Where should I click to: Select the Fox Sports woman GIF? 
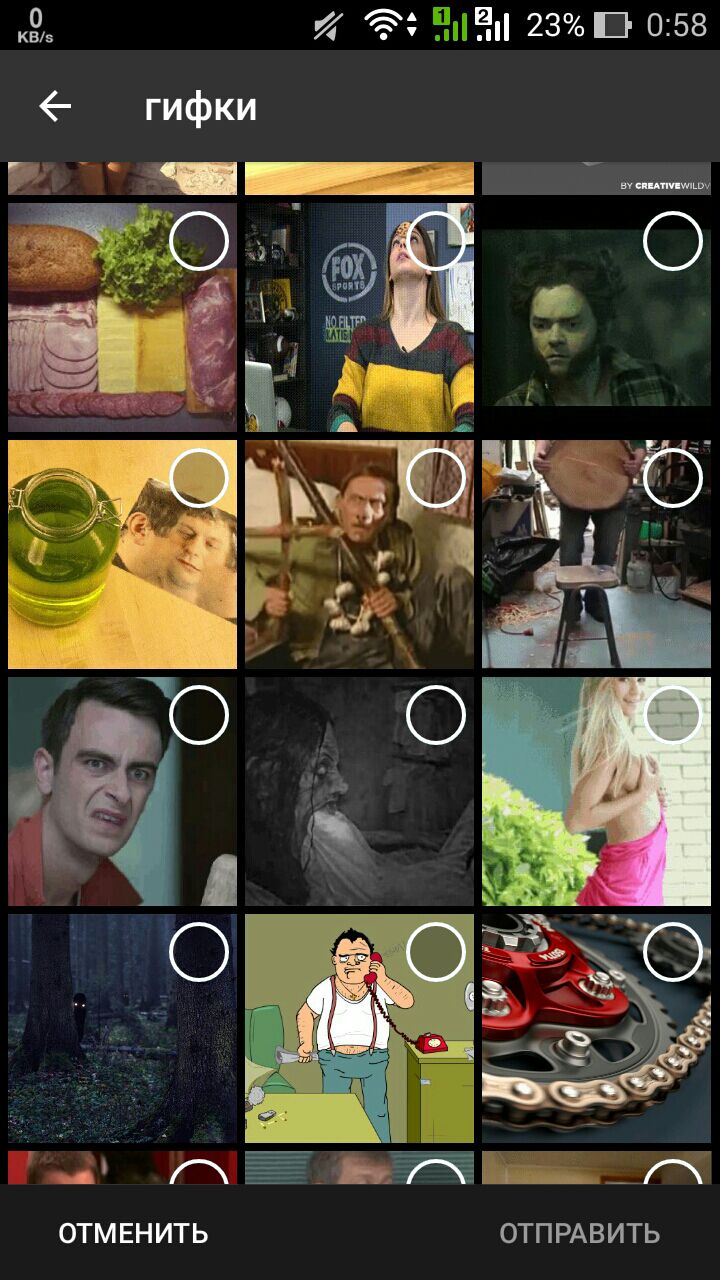click(436, 241)
